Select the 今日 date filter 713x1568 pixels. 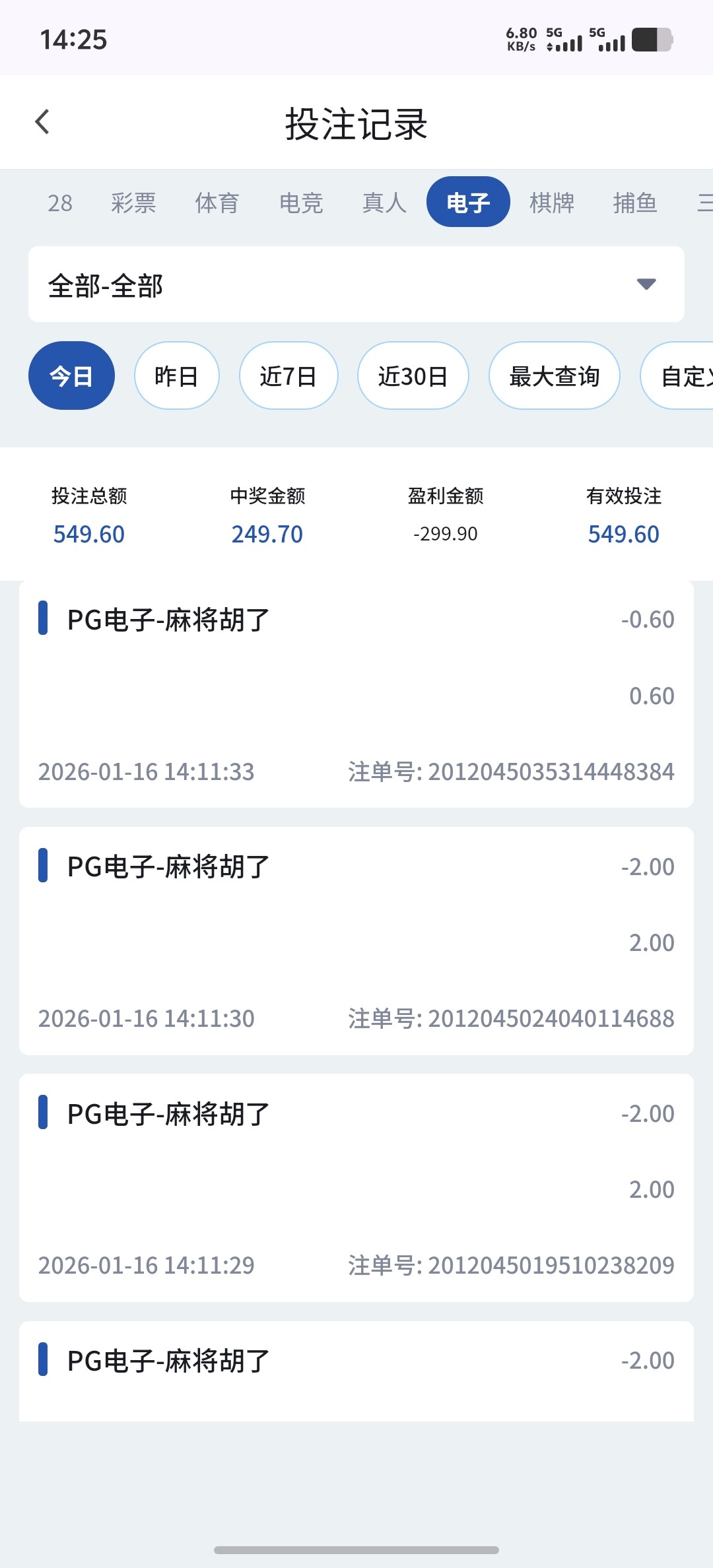pyautogui.click(x=71, y=376)
